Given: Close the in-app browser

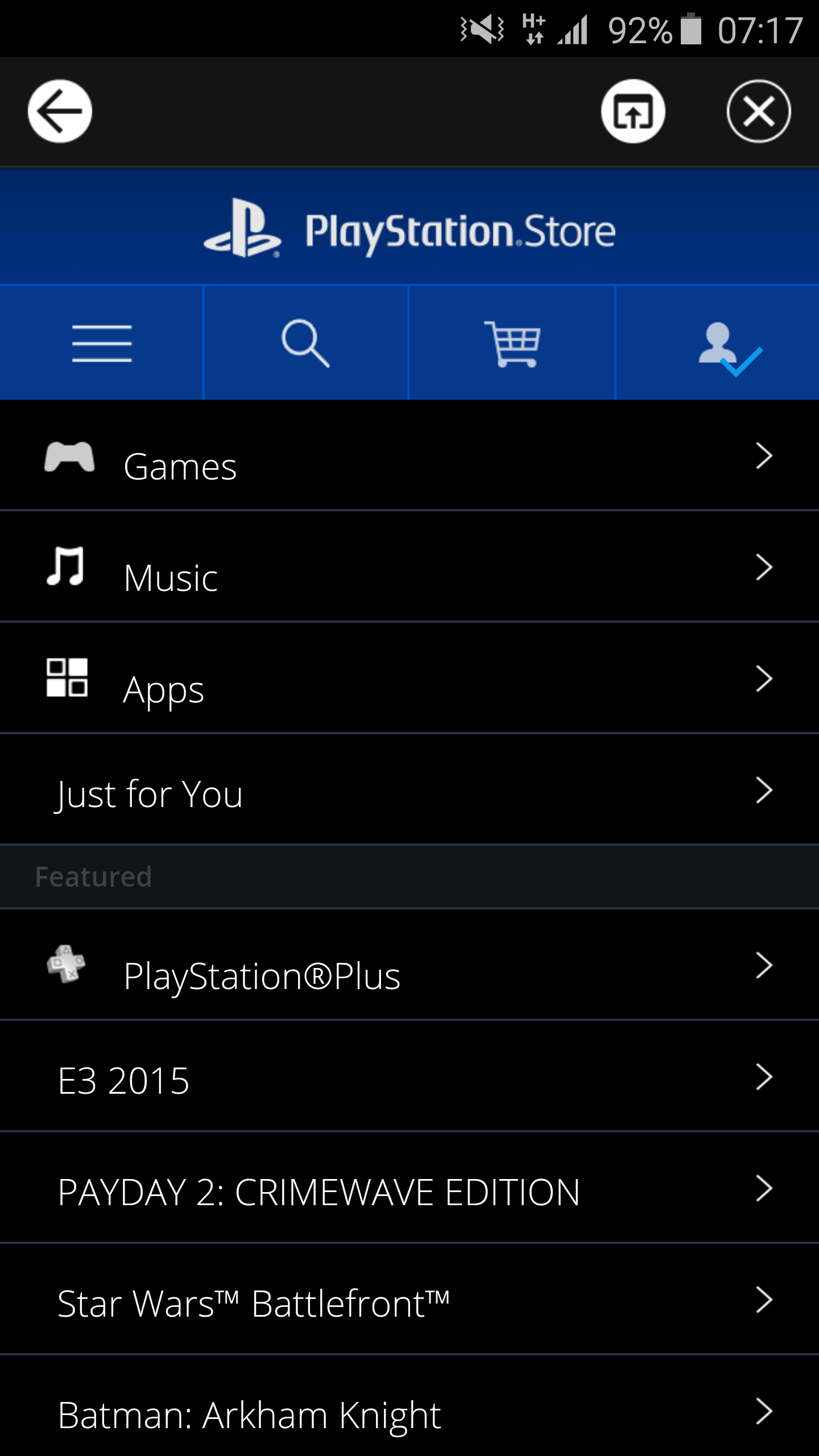Looking at the screenshot, I should pos(758,111).
